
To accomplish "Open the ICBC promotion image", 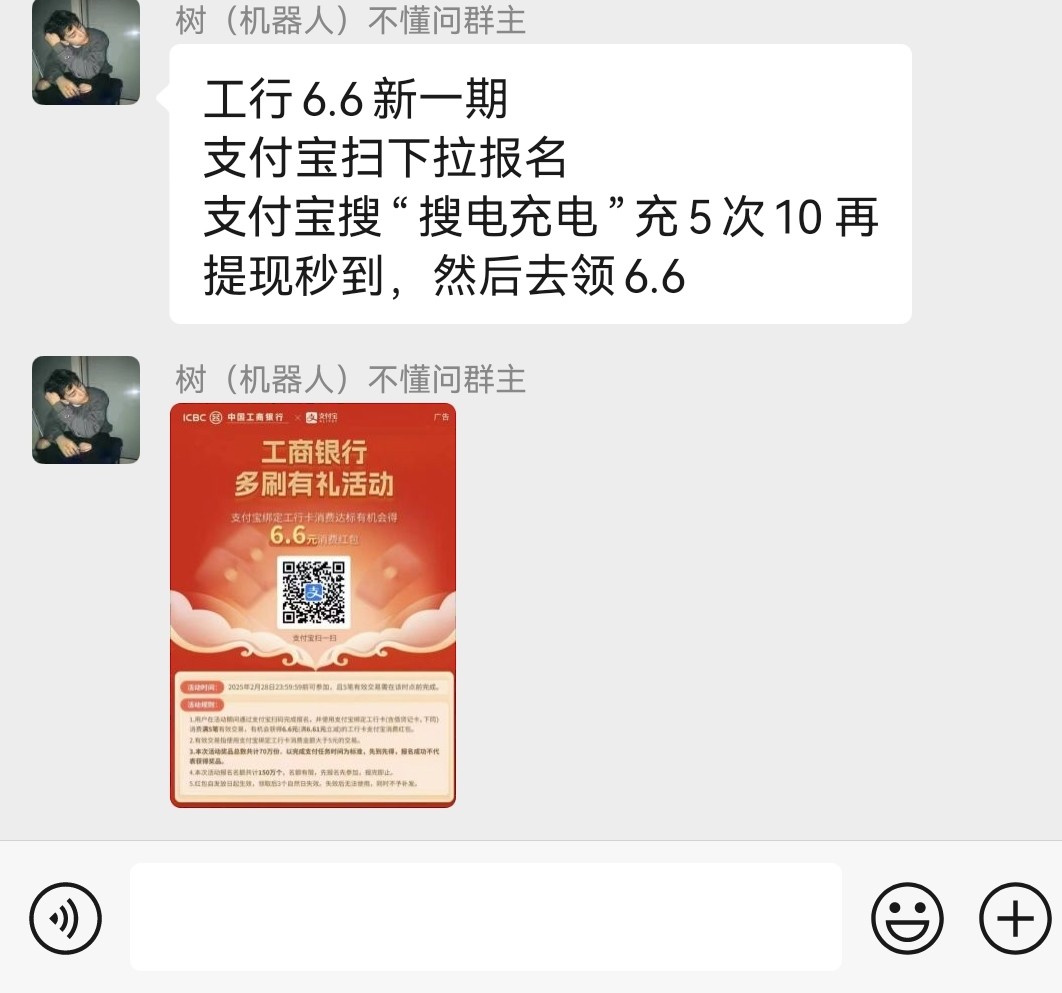I will (x=313, y=605).
